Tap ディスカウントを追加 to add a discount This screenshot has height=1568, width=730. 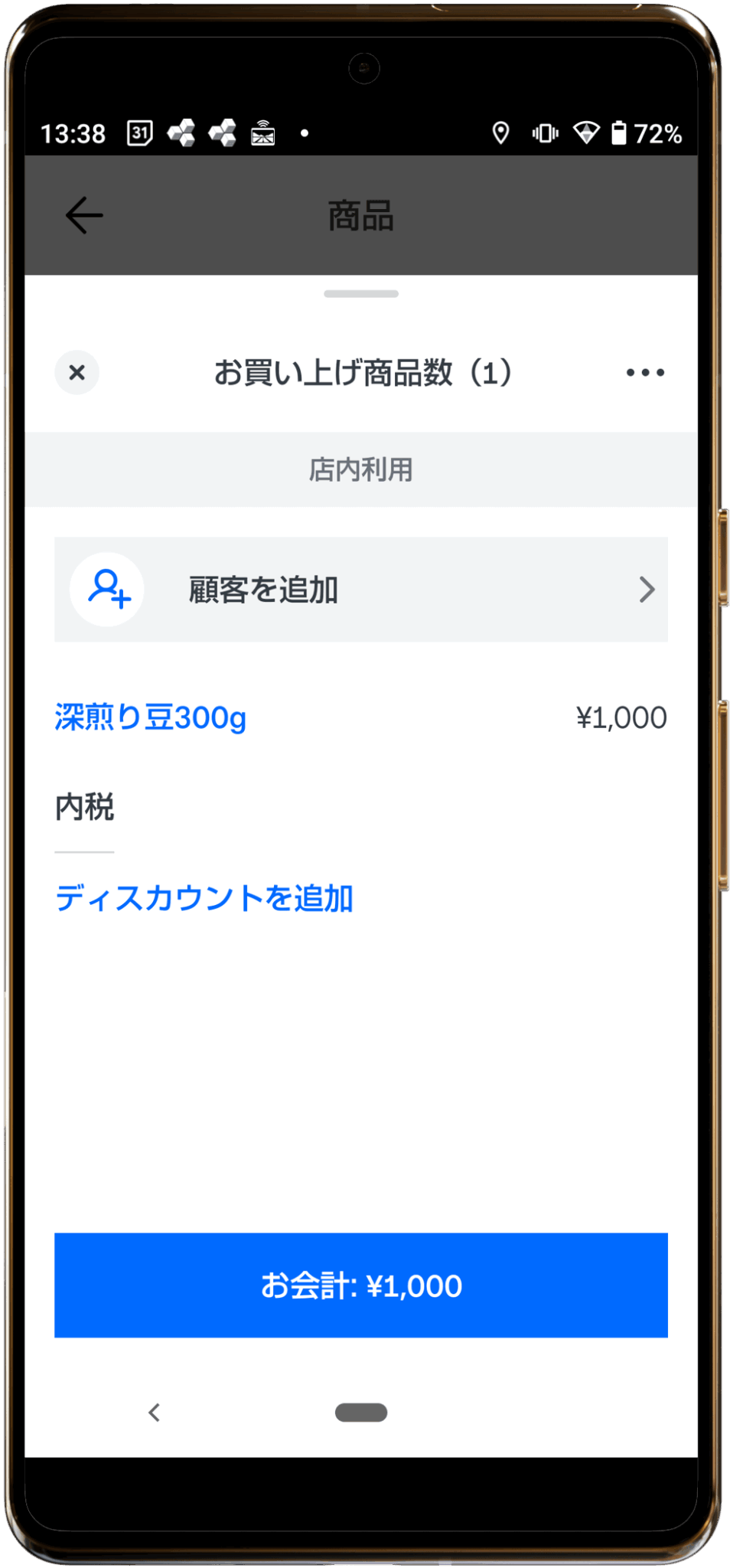[x=203, y=898]
